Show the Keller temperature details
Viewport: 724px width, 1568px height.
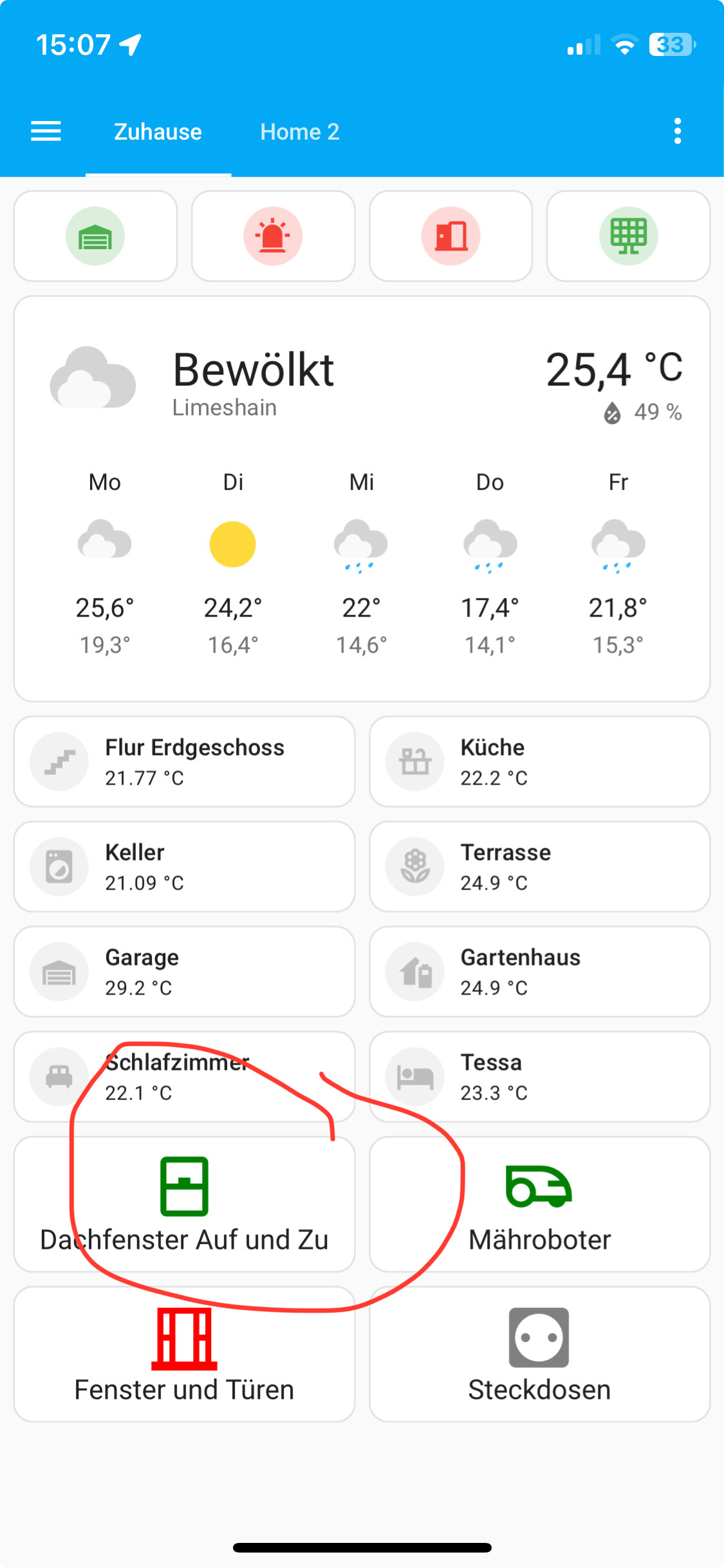(x=184, y=866)
